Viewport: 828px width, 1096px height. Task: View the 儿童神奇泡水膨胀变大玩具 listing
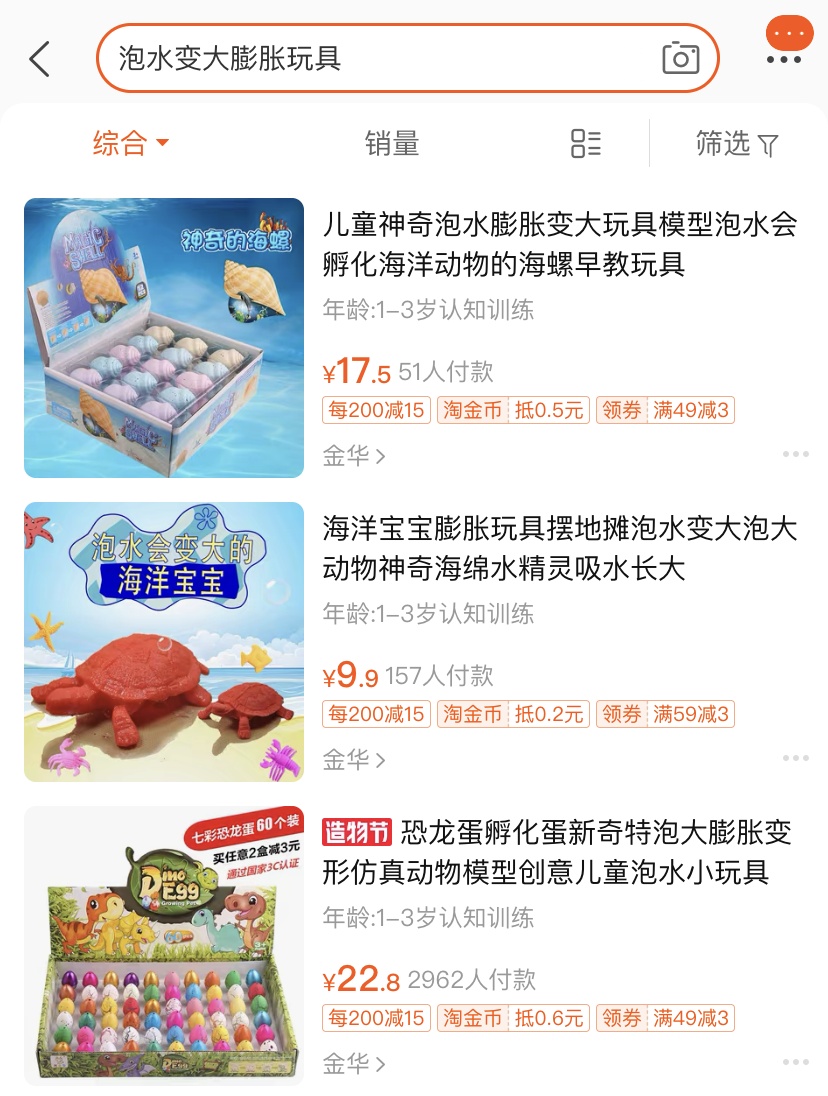[559, 243]
